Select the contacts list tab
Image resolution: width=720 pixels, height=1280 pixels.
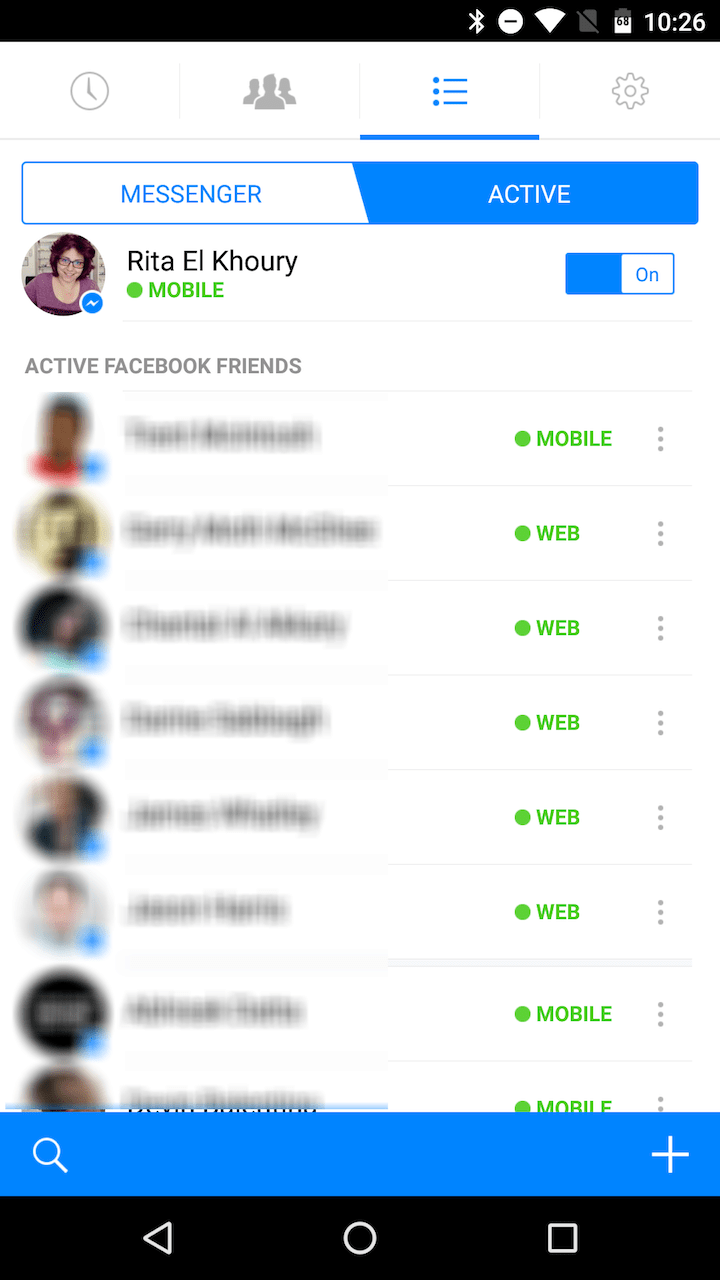pos(450,91)
